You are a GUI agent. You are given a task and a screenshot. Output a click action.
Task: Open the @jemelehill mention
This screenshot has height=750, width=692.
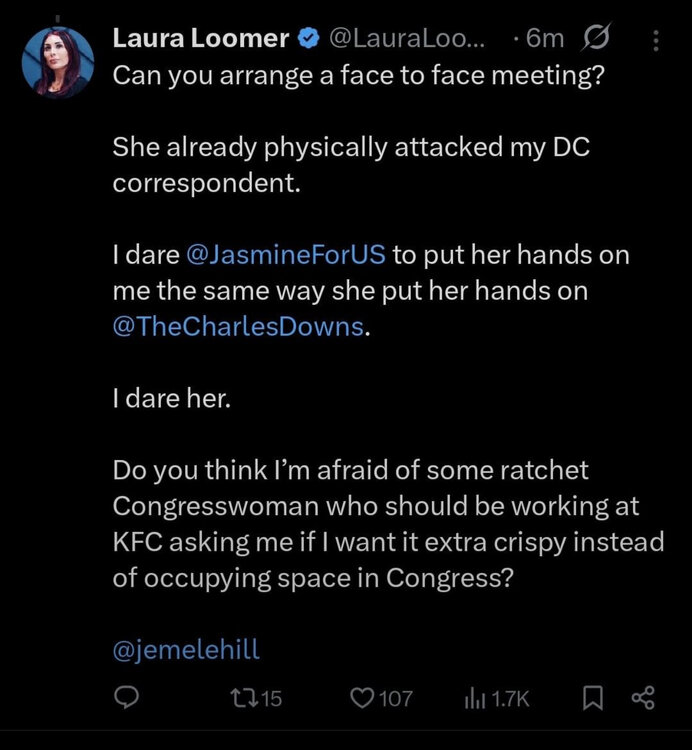coord(186,649)
